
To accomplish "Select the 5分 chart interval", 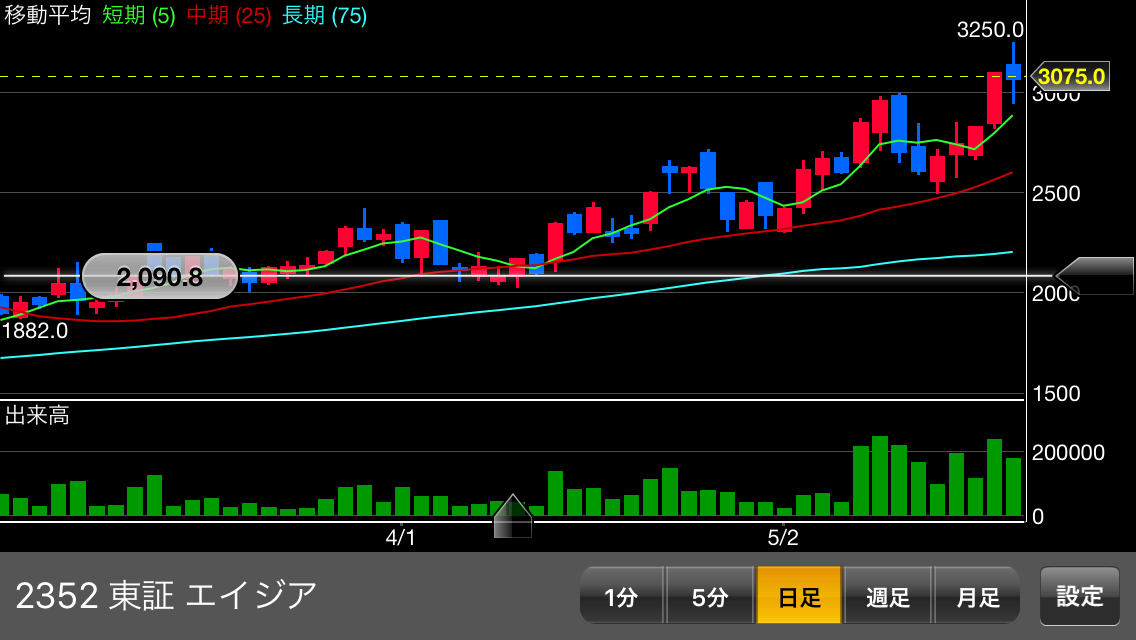I will pos(710,596).
